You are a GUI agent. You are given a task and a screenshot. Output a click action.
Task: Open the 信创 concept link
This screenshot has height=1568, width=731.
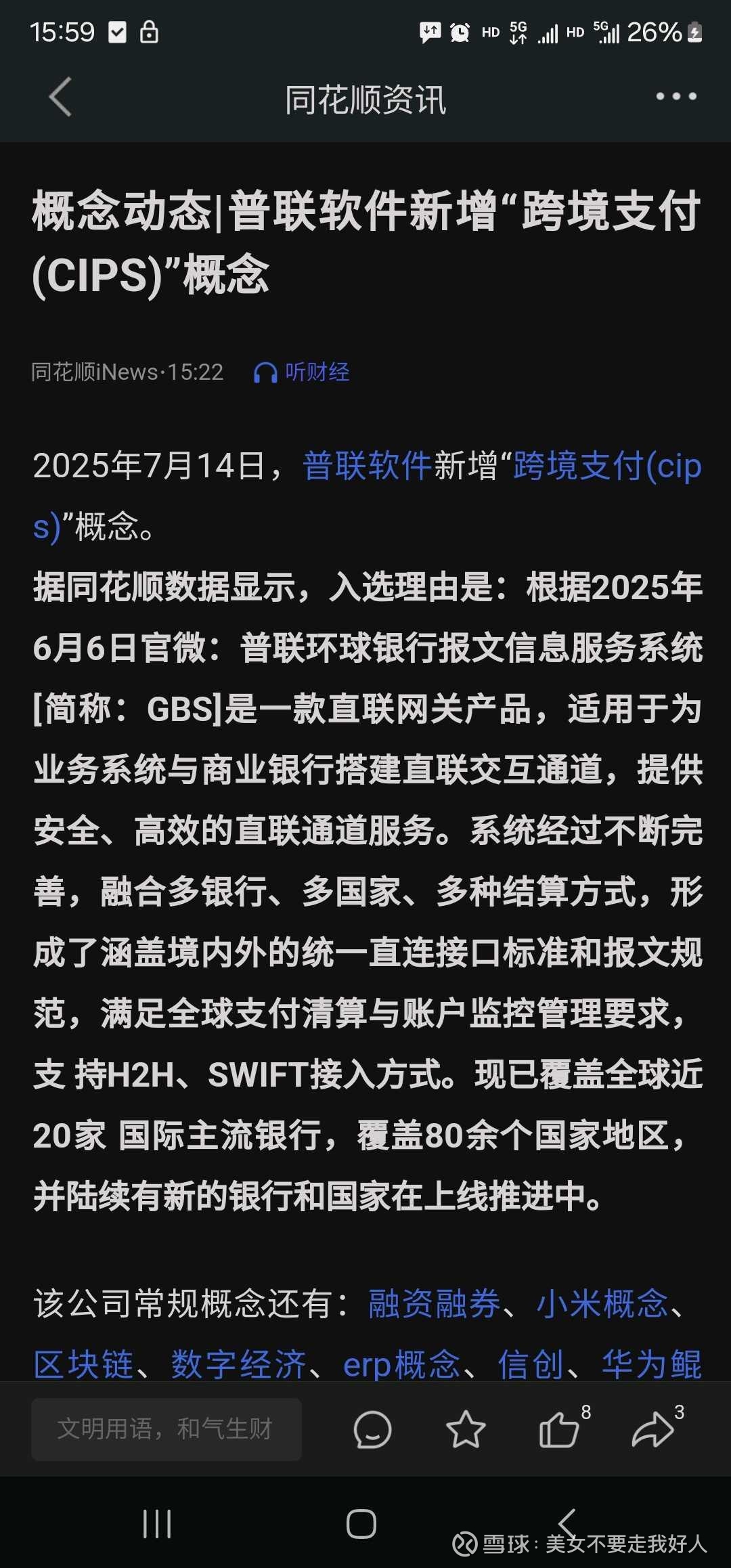tap(531, 1364)
